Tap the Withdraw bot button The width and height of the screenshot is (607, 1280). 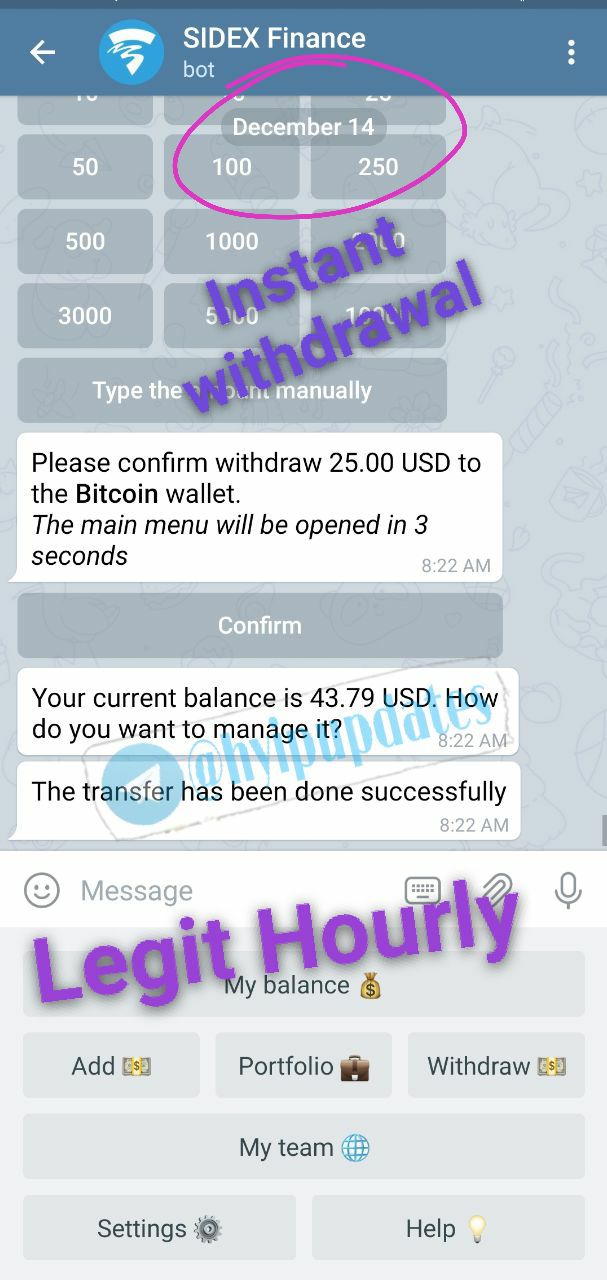click(x=496, y=1066)
